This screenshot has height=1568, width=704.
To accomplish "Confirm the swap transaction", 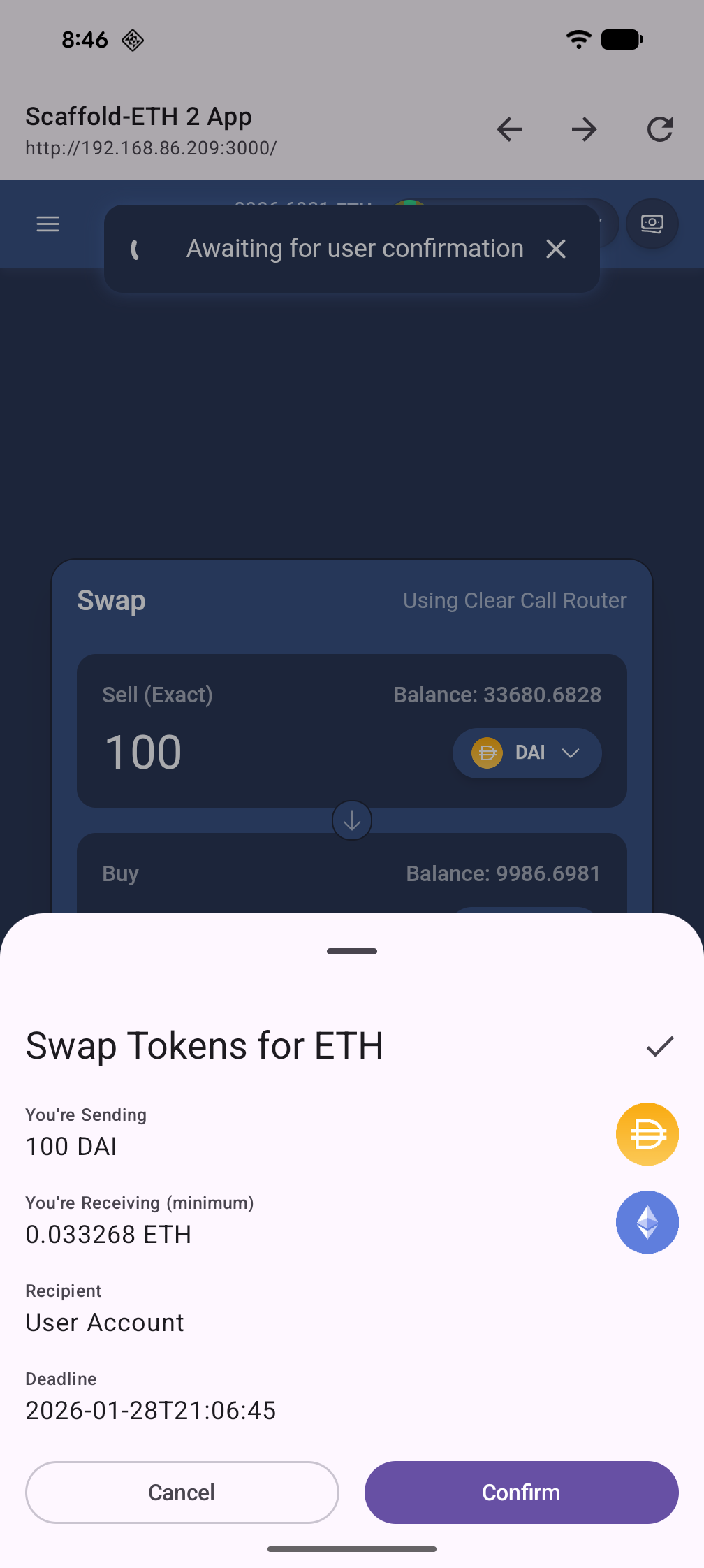I will tap(521, 1492).
